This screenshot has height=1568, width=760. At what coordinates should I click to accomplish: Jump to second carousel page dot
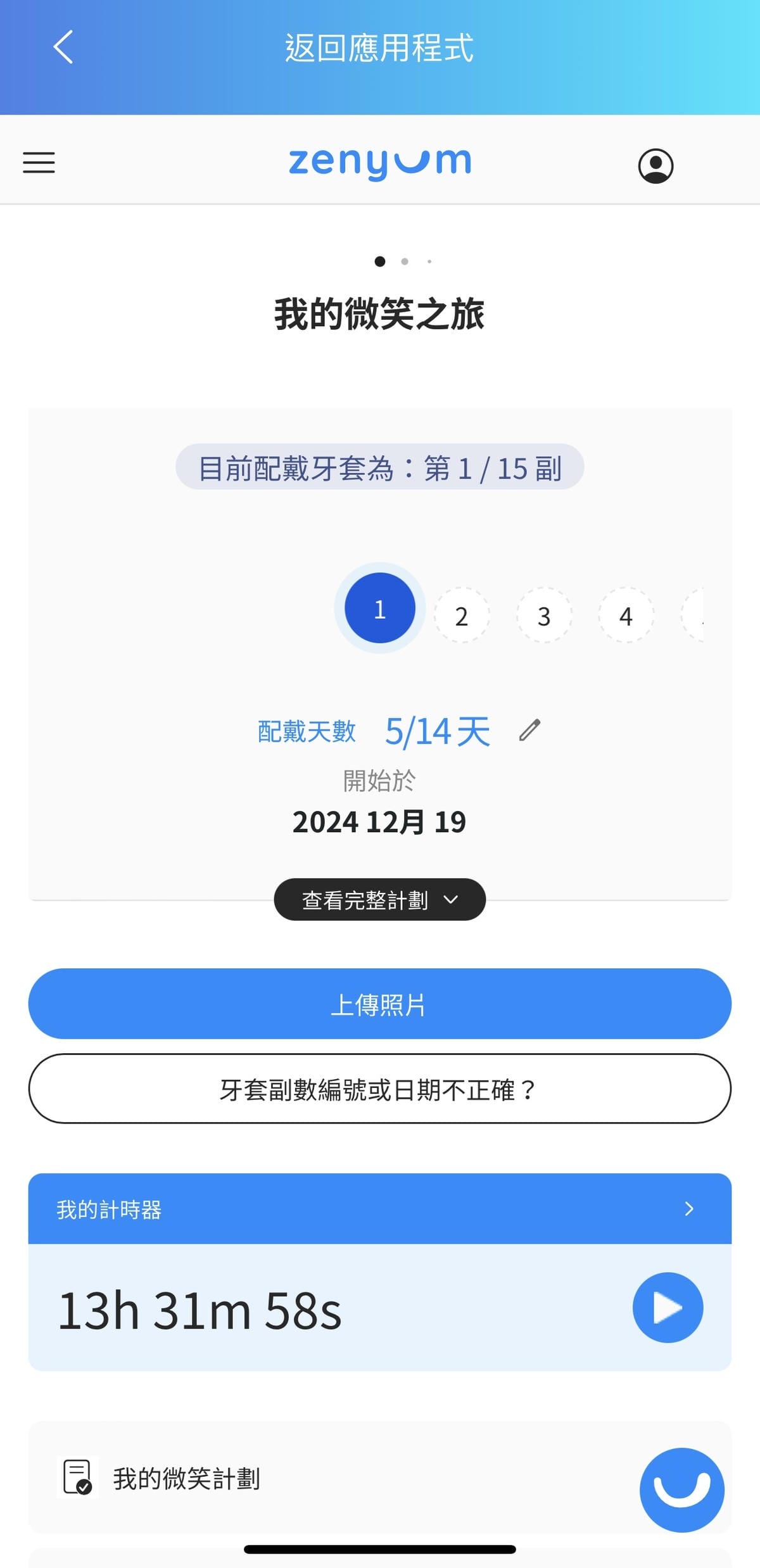[x=405, y=262]
